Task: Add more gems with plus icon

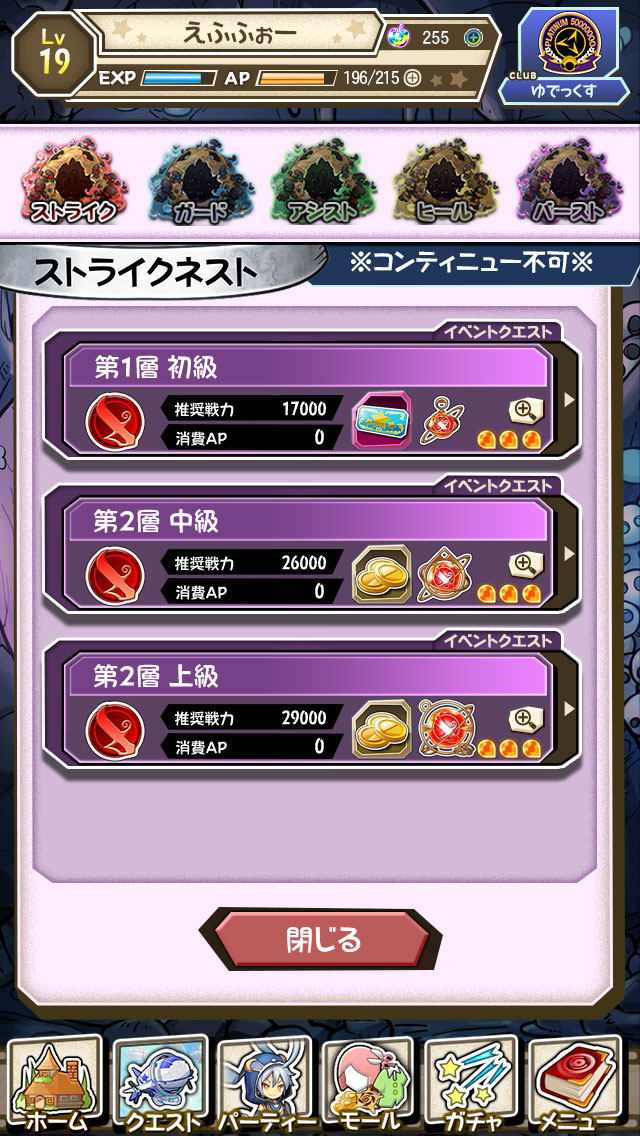Action: [473, 38]
